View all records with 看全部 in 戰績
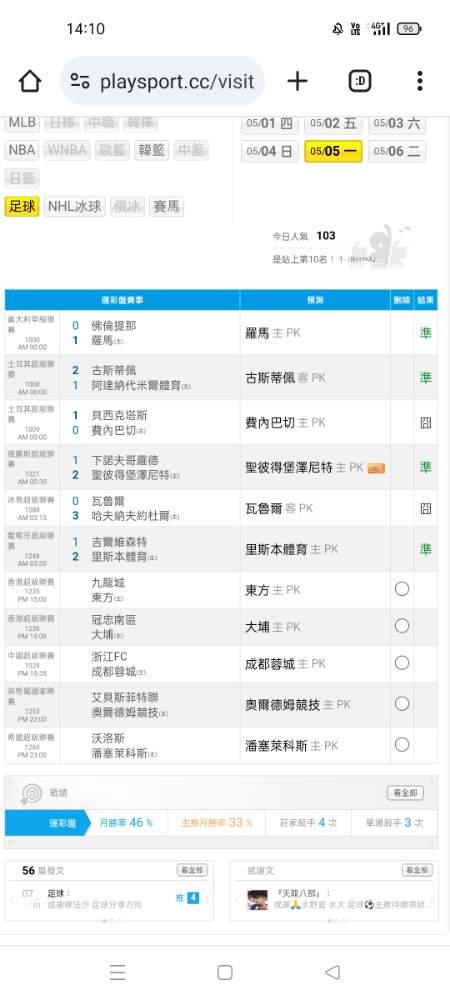 tap(405, 793)
